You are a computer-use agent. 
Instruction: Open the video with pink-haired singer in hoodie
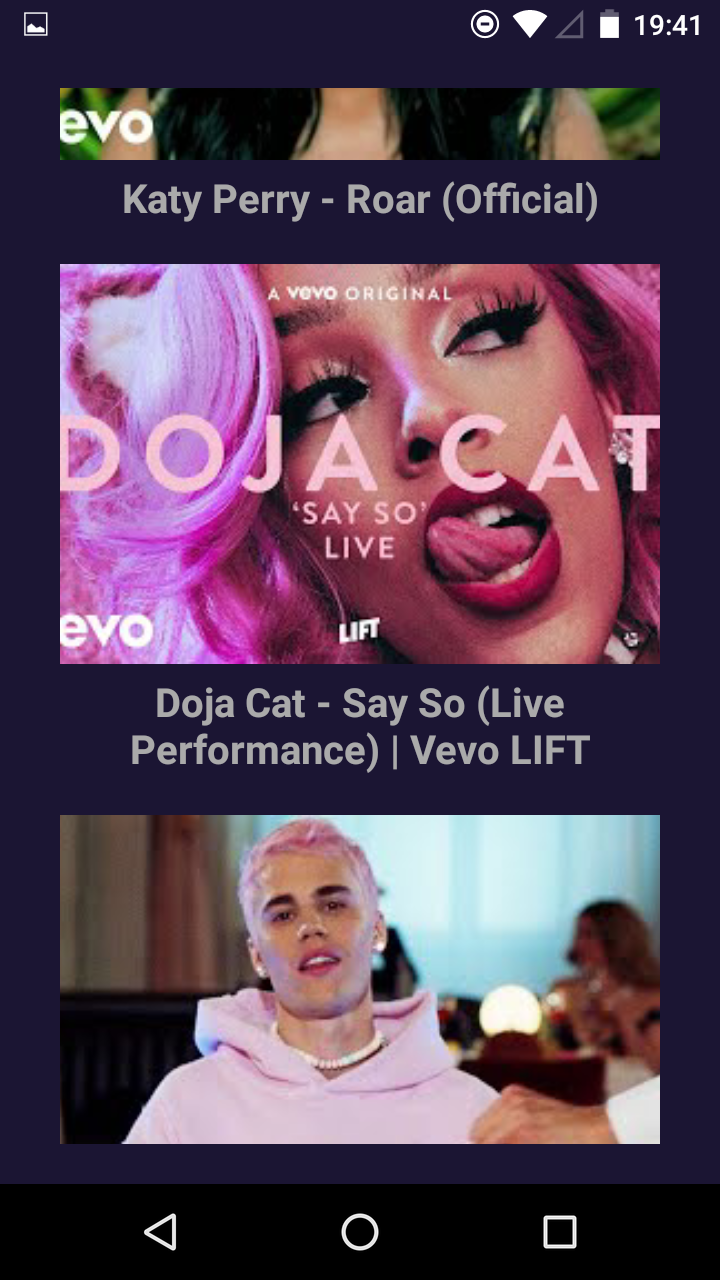(x=360, y=978)
